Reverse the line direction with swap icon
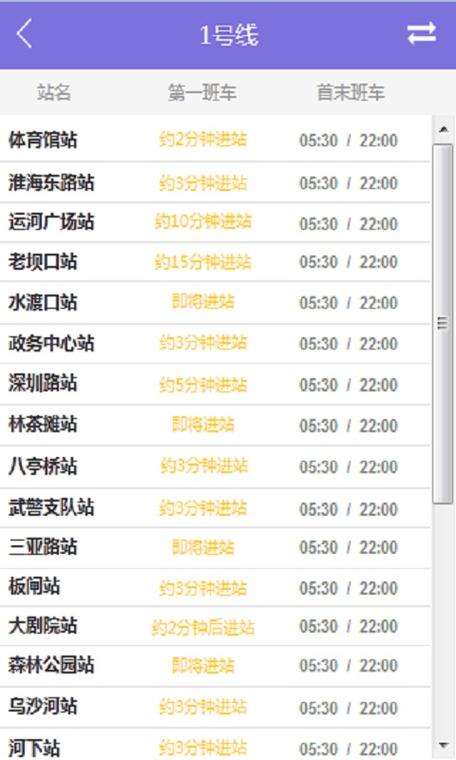Screen dimensions: 456x760 [421, 34]
